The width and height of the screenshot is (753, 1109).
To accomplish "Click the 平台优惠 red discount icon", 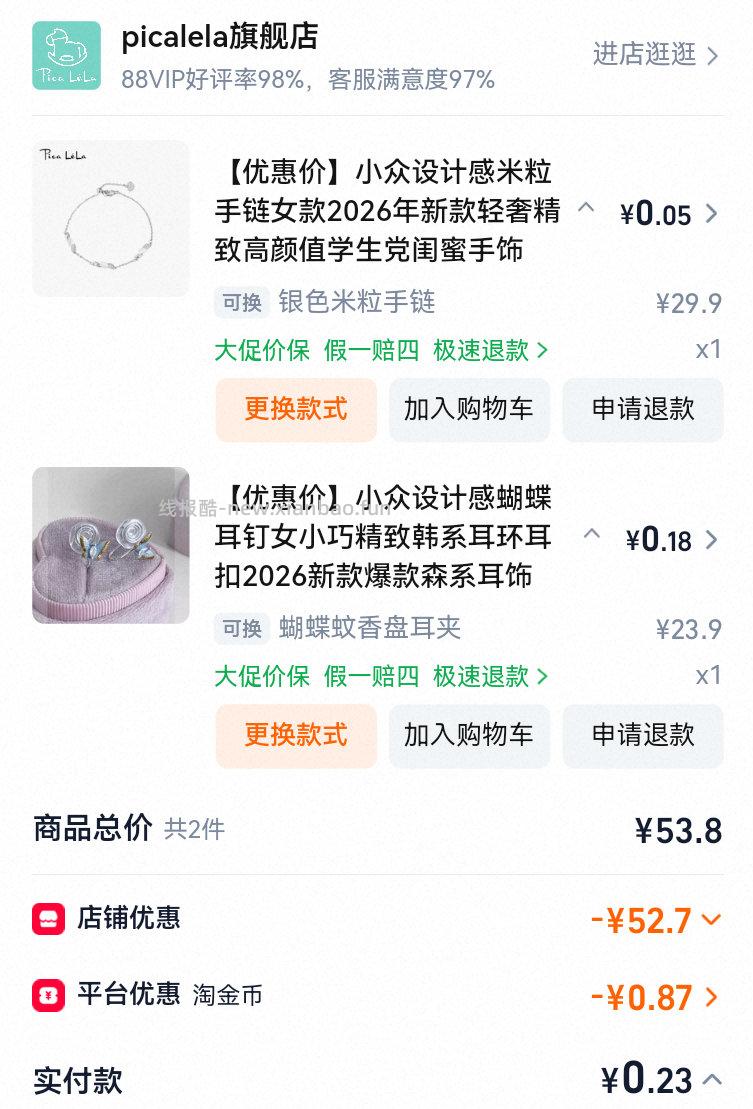I will pyautogui.click(x=44, y=998).
